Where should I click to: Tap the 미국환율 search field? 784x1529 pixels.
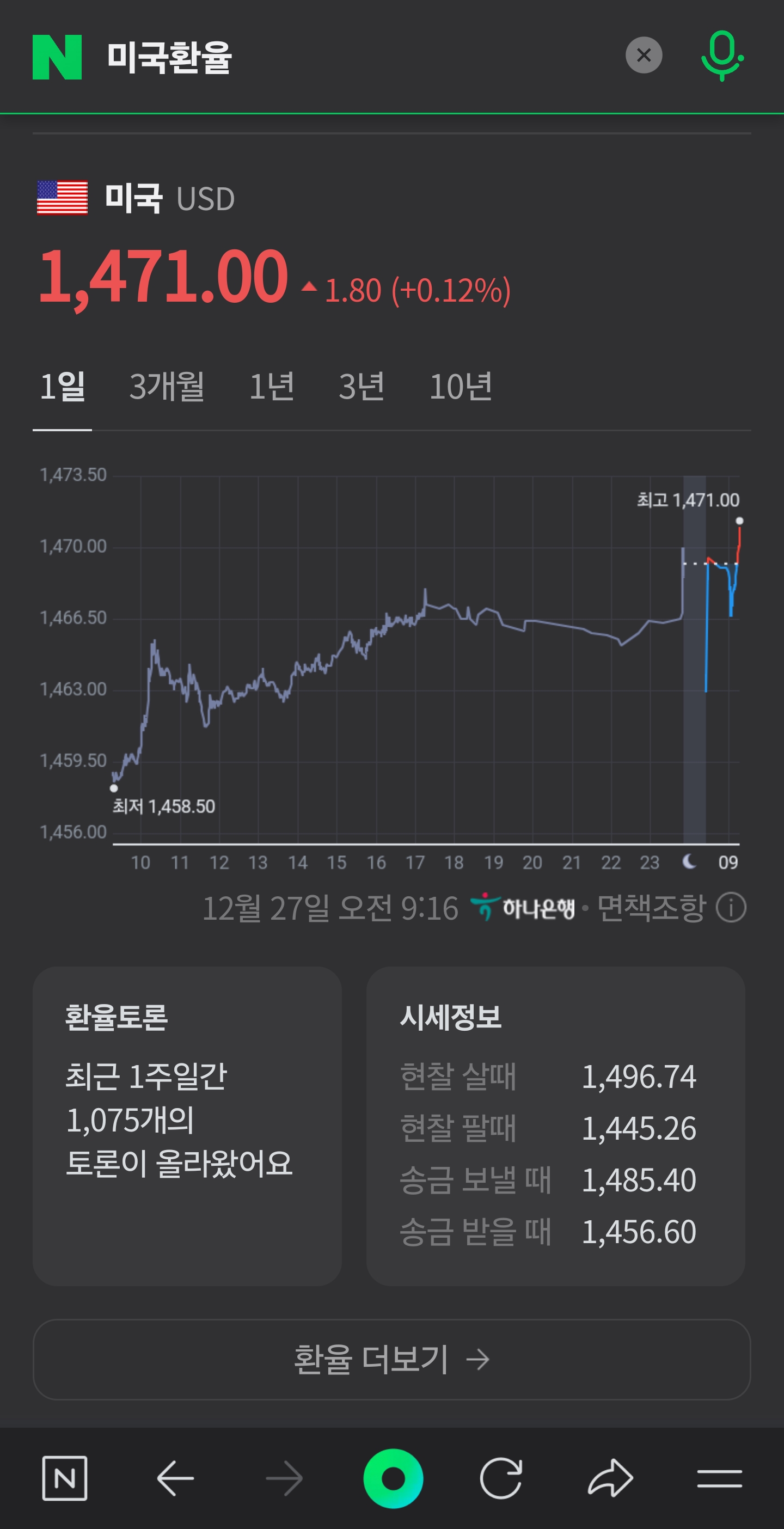tap(356, 57)
